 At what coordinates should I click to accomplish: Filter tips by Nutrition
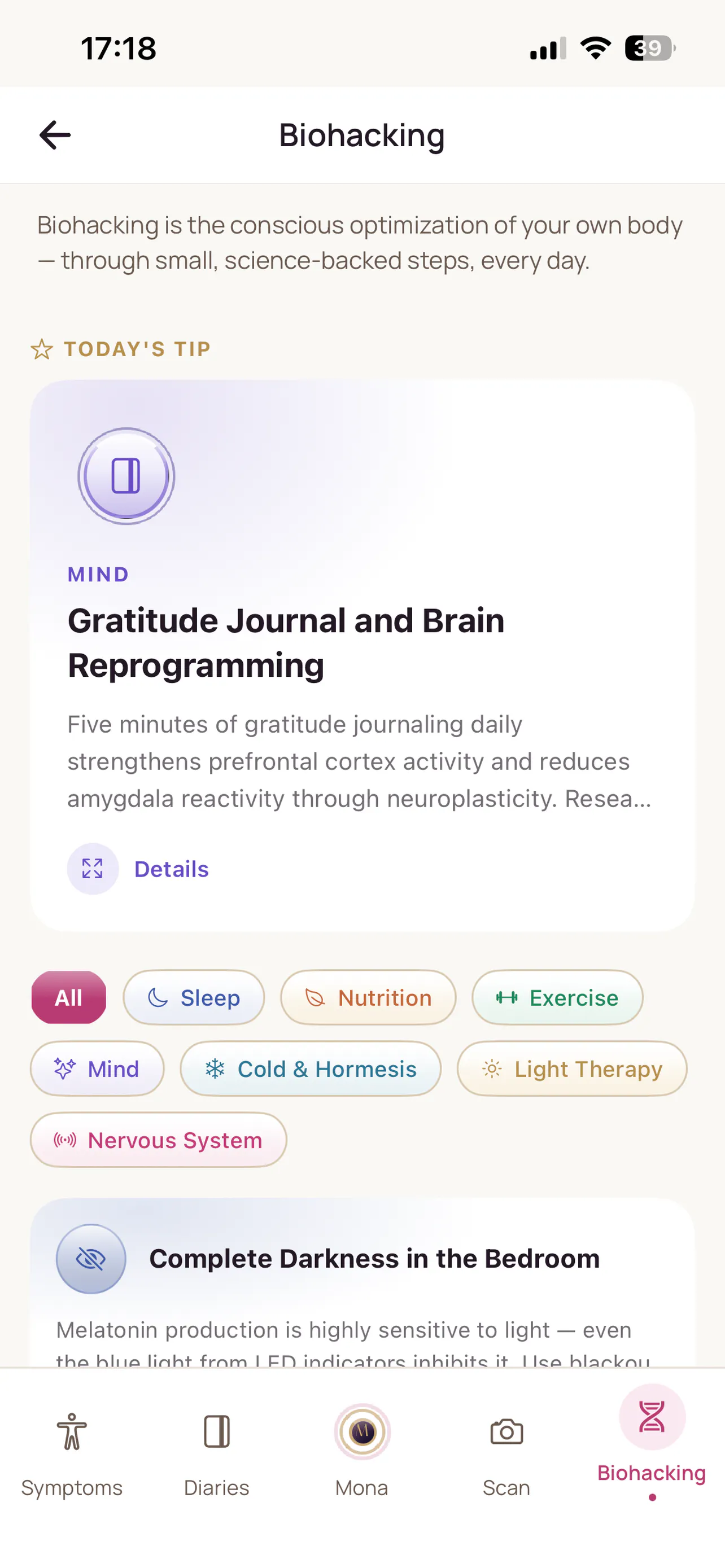point(368,997)
